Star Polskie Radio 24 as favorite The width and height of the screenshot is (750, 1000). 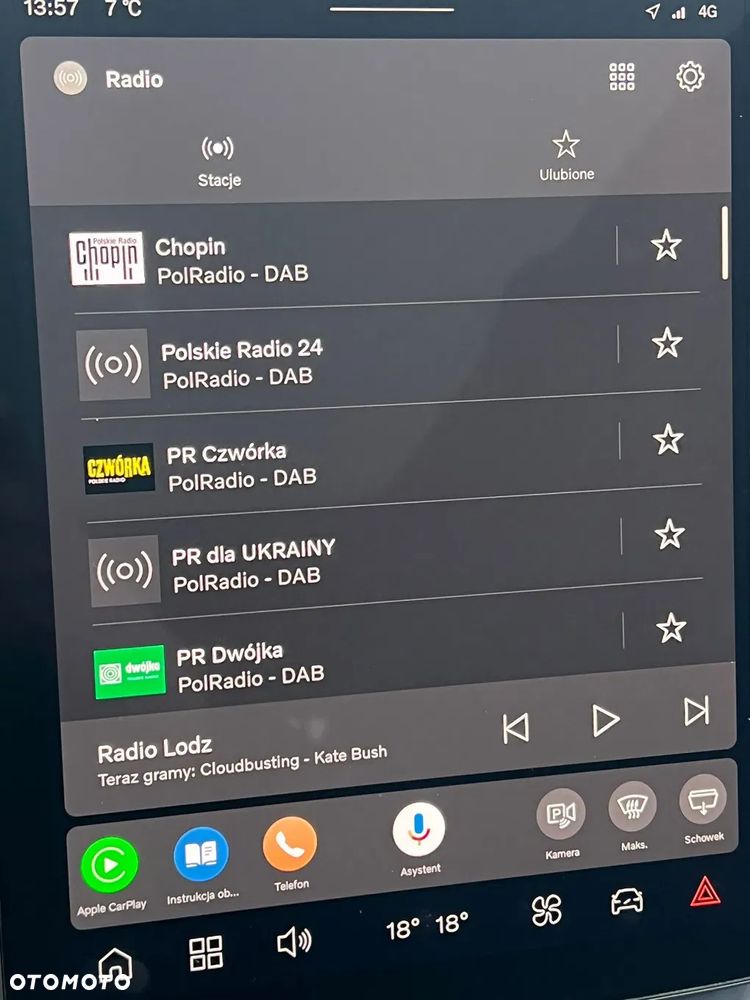point(667,343)
